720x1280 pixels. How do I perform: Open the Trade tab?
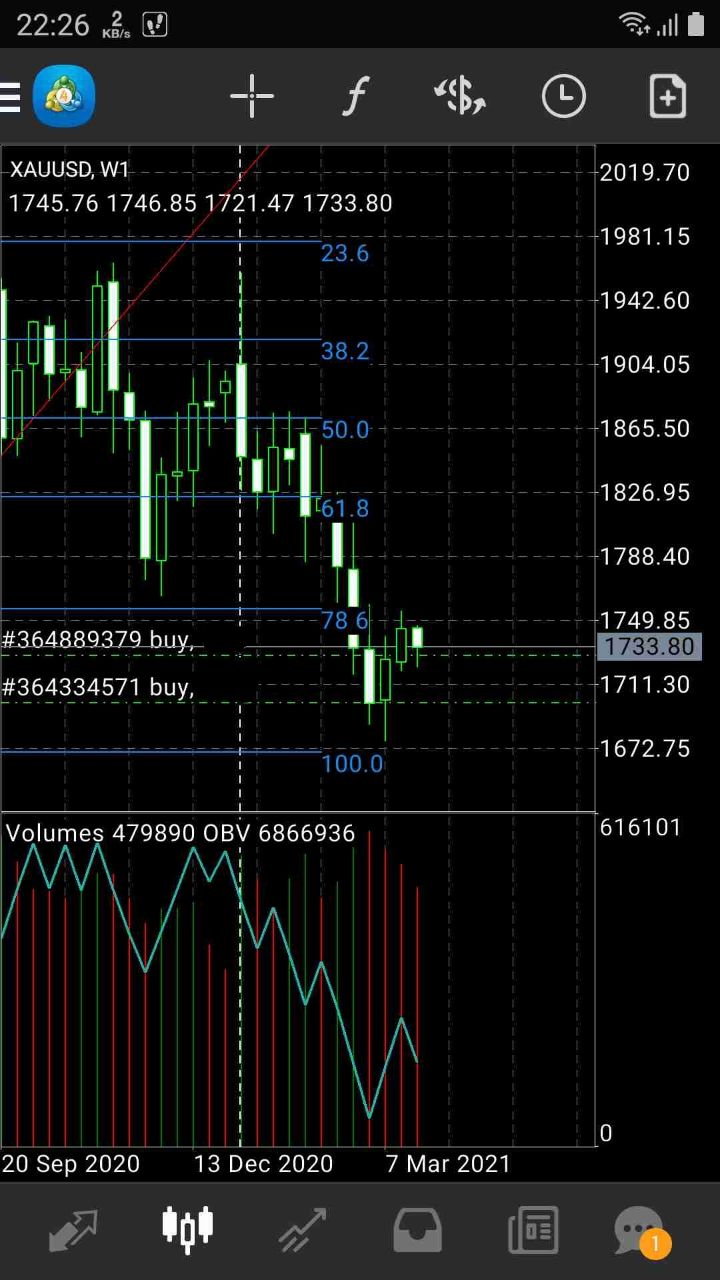point(303,1229)
